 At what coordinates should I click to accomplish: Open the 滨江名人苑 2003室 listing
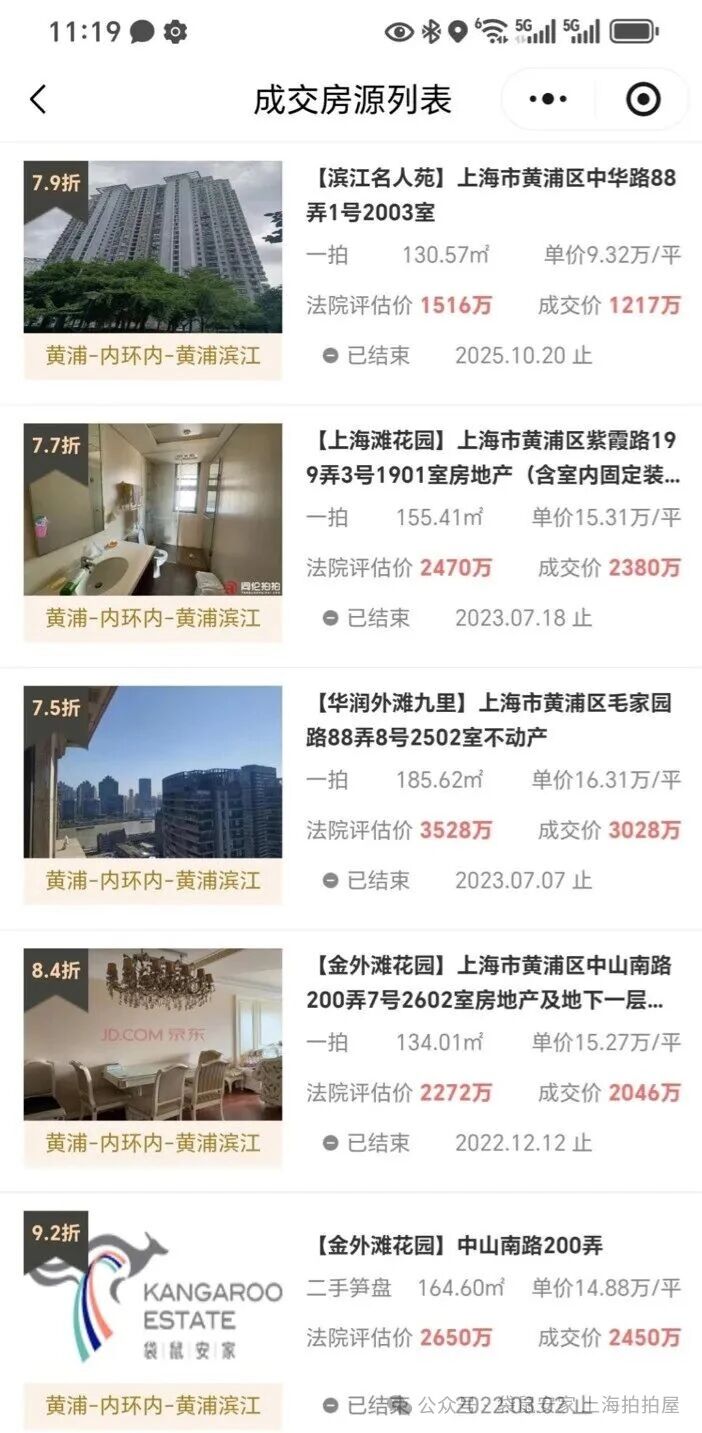494,196
